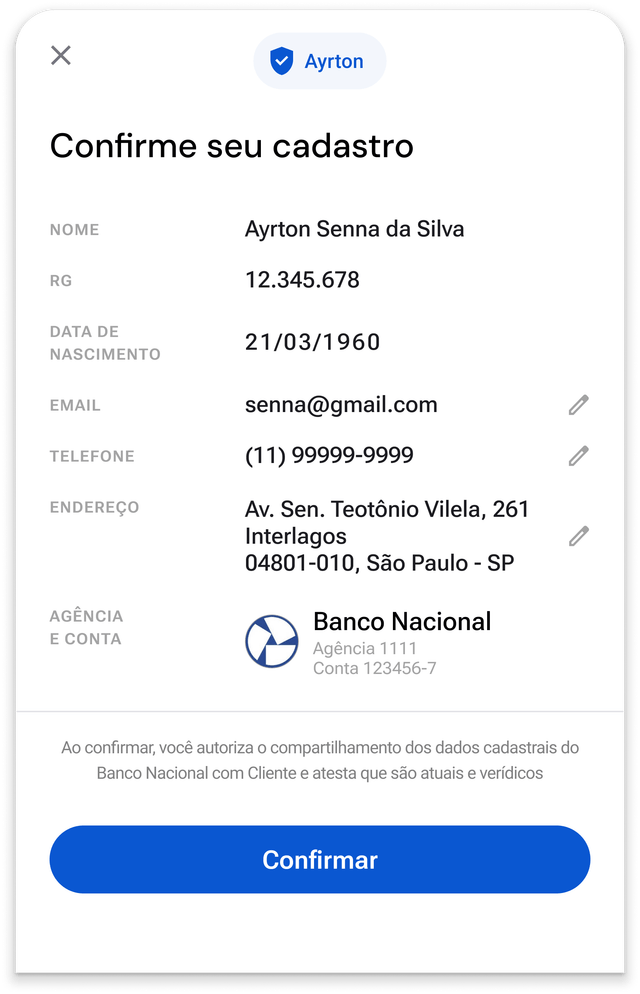Image resolution: width=640 pixels, height=994 pixels.
Task: Edit the endereço on Av. Sen. Teotônio Vilela
Action: click(x=578, y=536)
